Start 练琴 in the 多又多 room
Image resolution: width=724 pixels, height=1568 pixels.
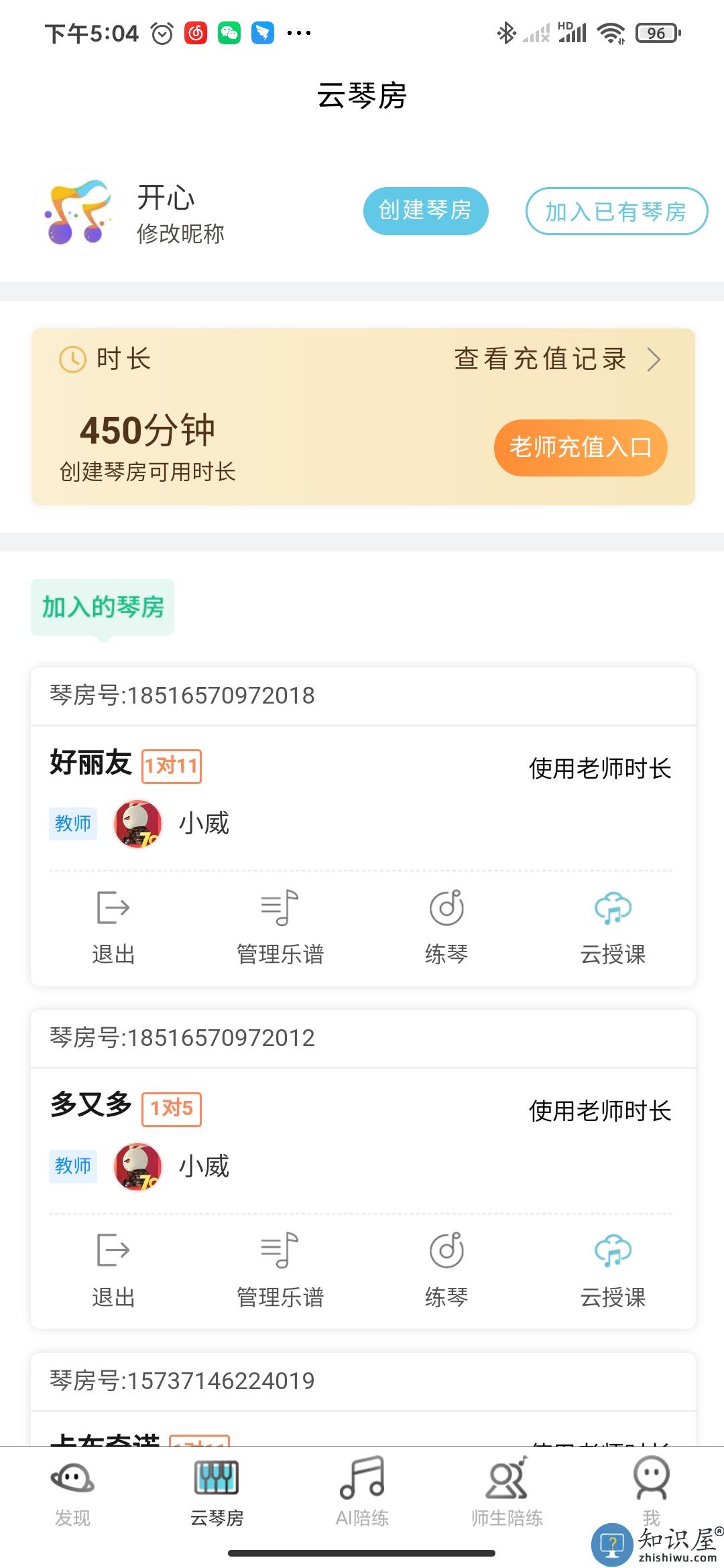tap(446, 1268)
